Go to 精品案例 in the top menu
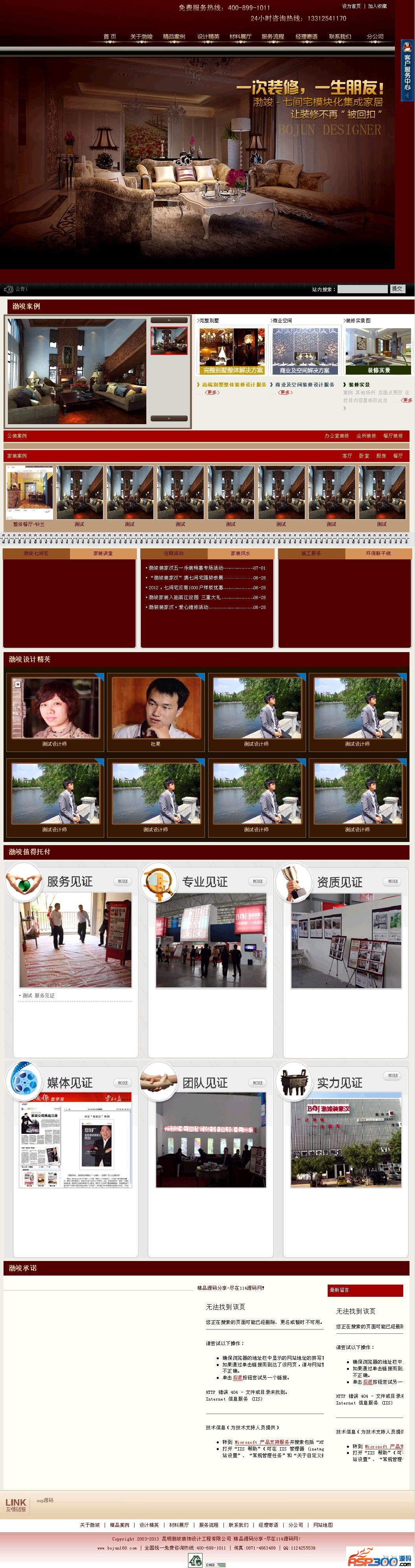 coord(174,37)
